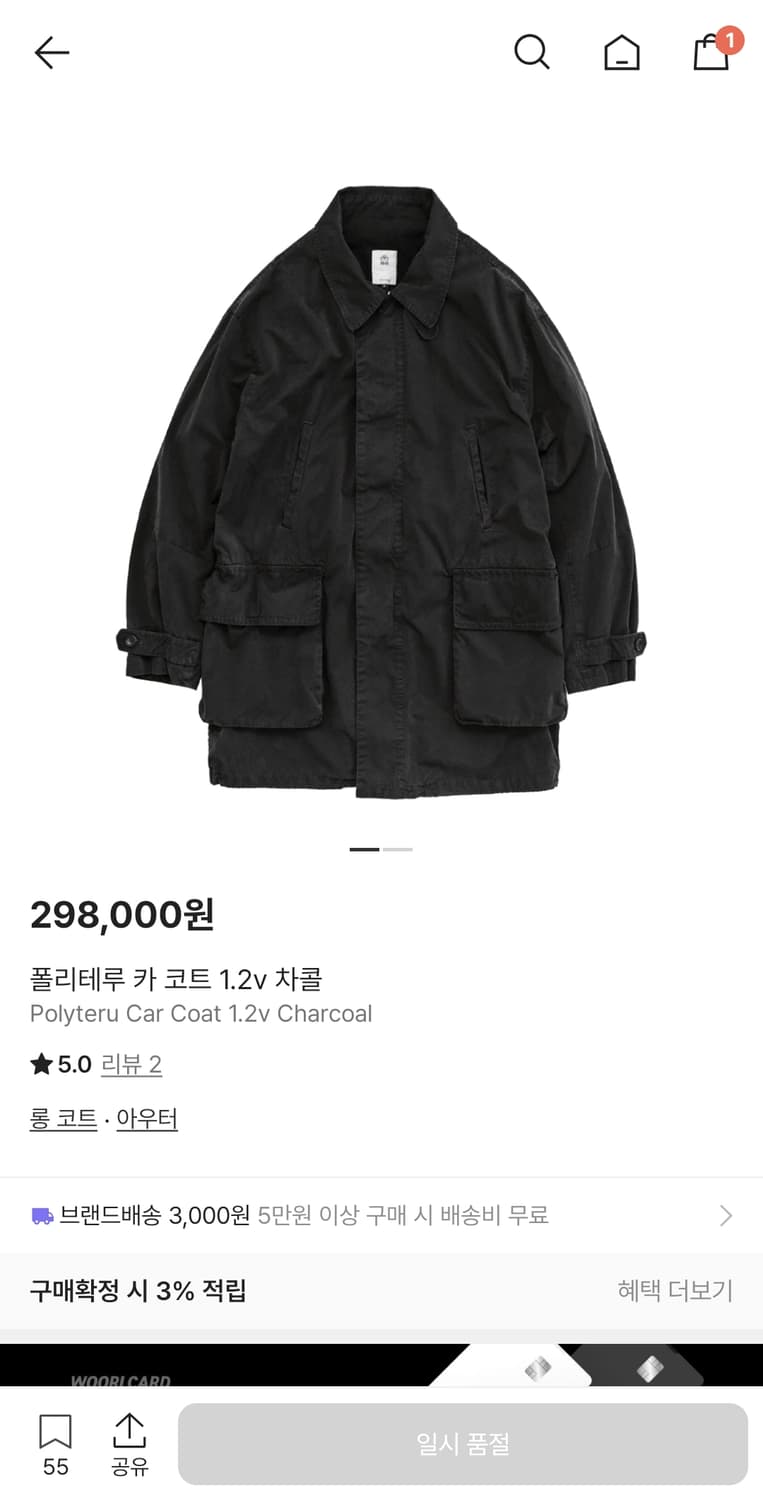Click the back arrow to return
This screenshot has width=763, height=1500.
click(51, 52)
